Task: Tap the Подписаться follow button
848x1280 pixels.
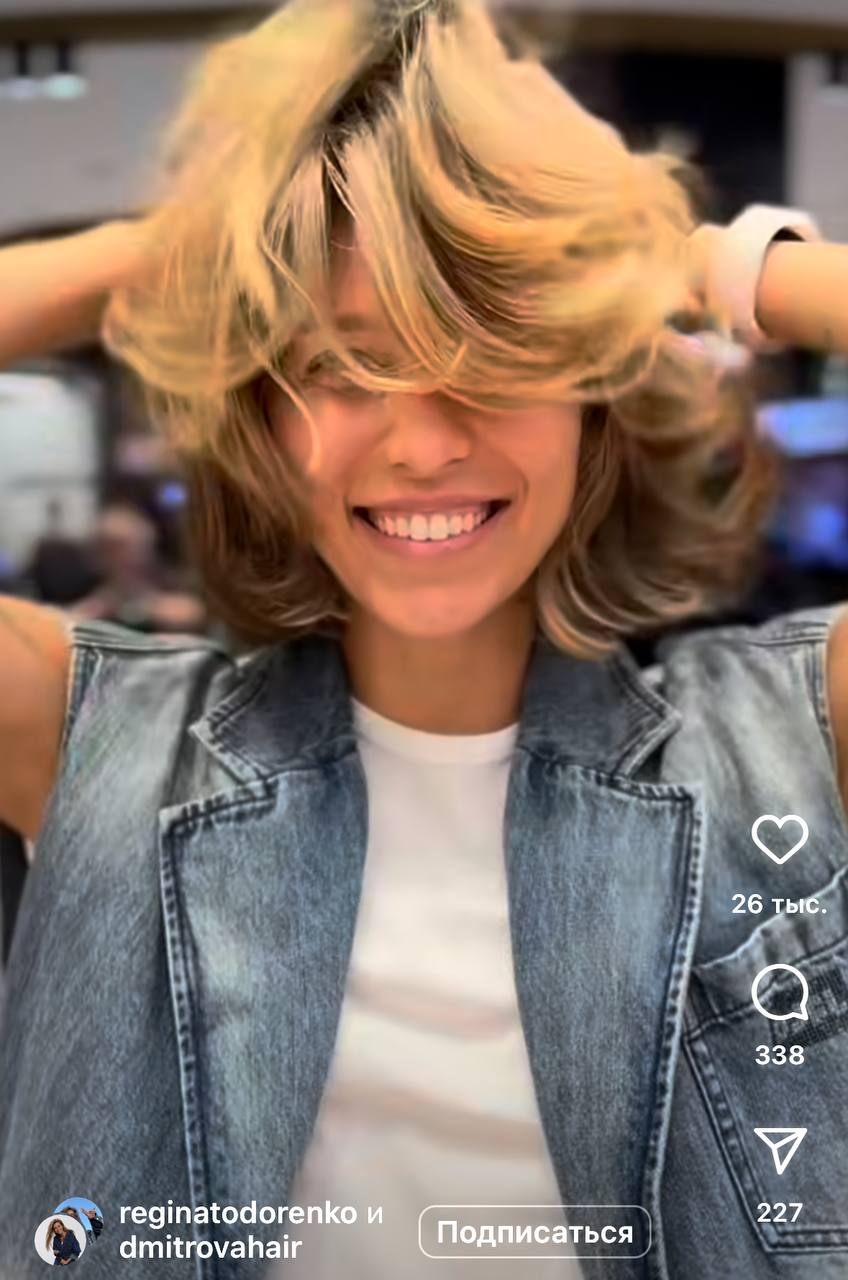Action: coord(534,1232)
